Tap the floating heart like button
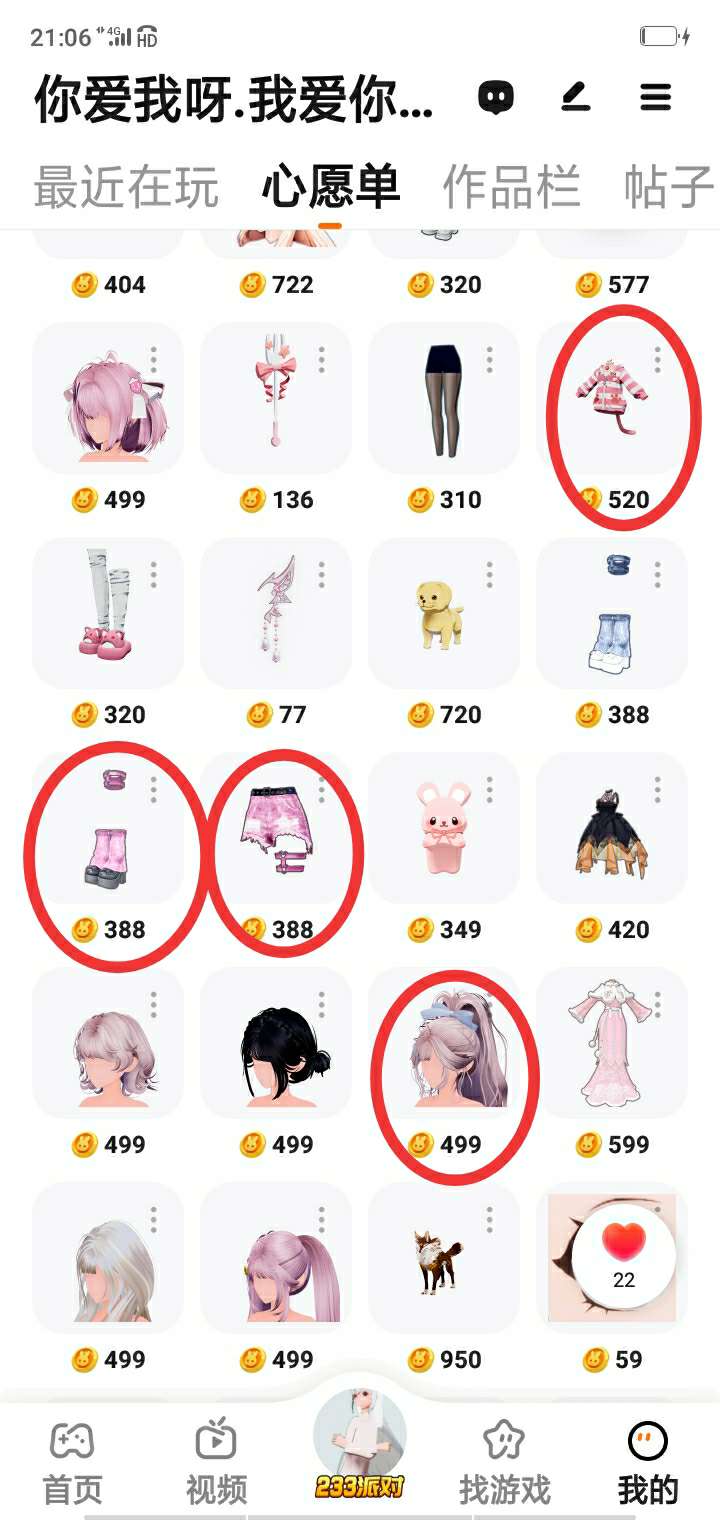The image size is (720, 1520). pos(623,1253)
